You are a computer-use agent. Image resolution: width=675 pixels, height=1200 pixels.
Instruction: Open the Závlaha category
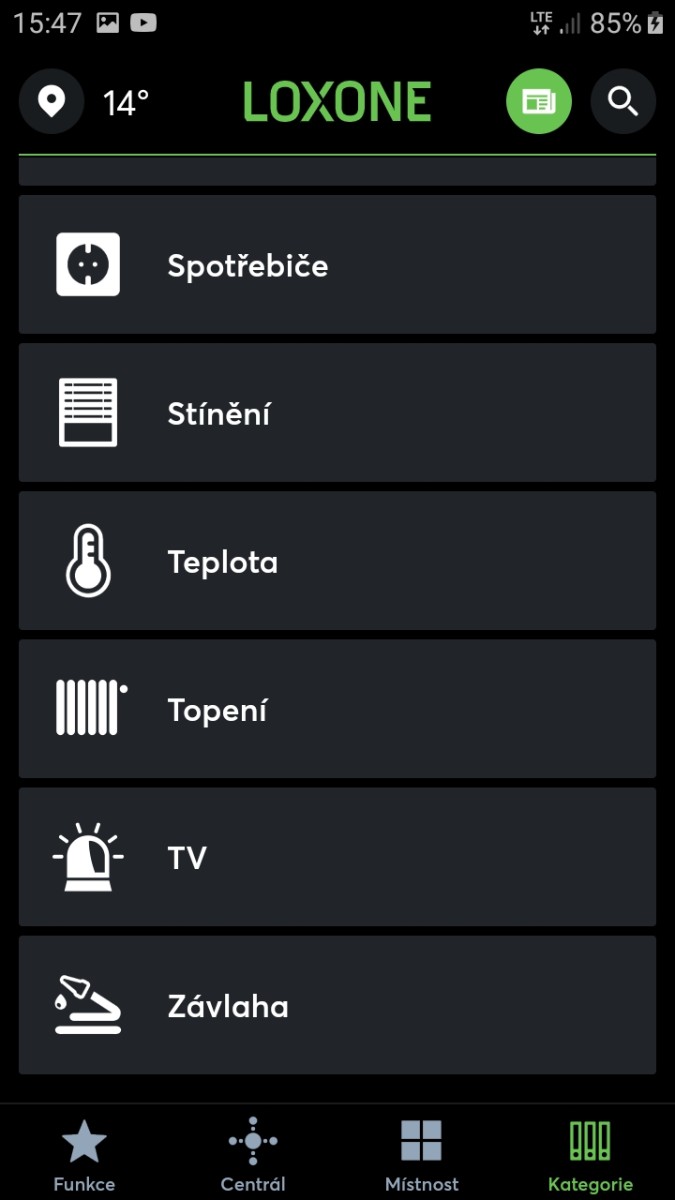tap(337, 1005)
